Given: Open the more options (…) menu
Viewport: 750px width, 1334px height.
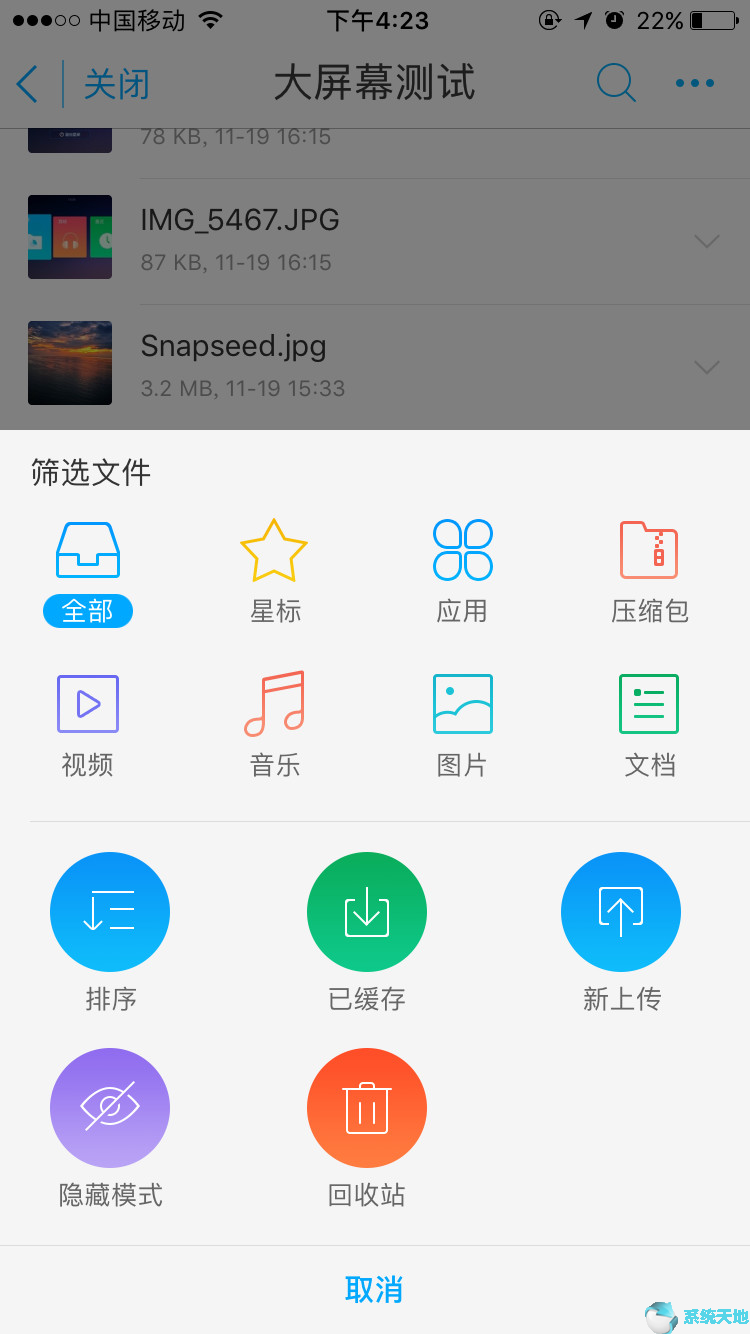Looking at the screenshot, I should tap(694, 84).
